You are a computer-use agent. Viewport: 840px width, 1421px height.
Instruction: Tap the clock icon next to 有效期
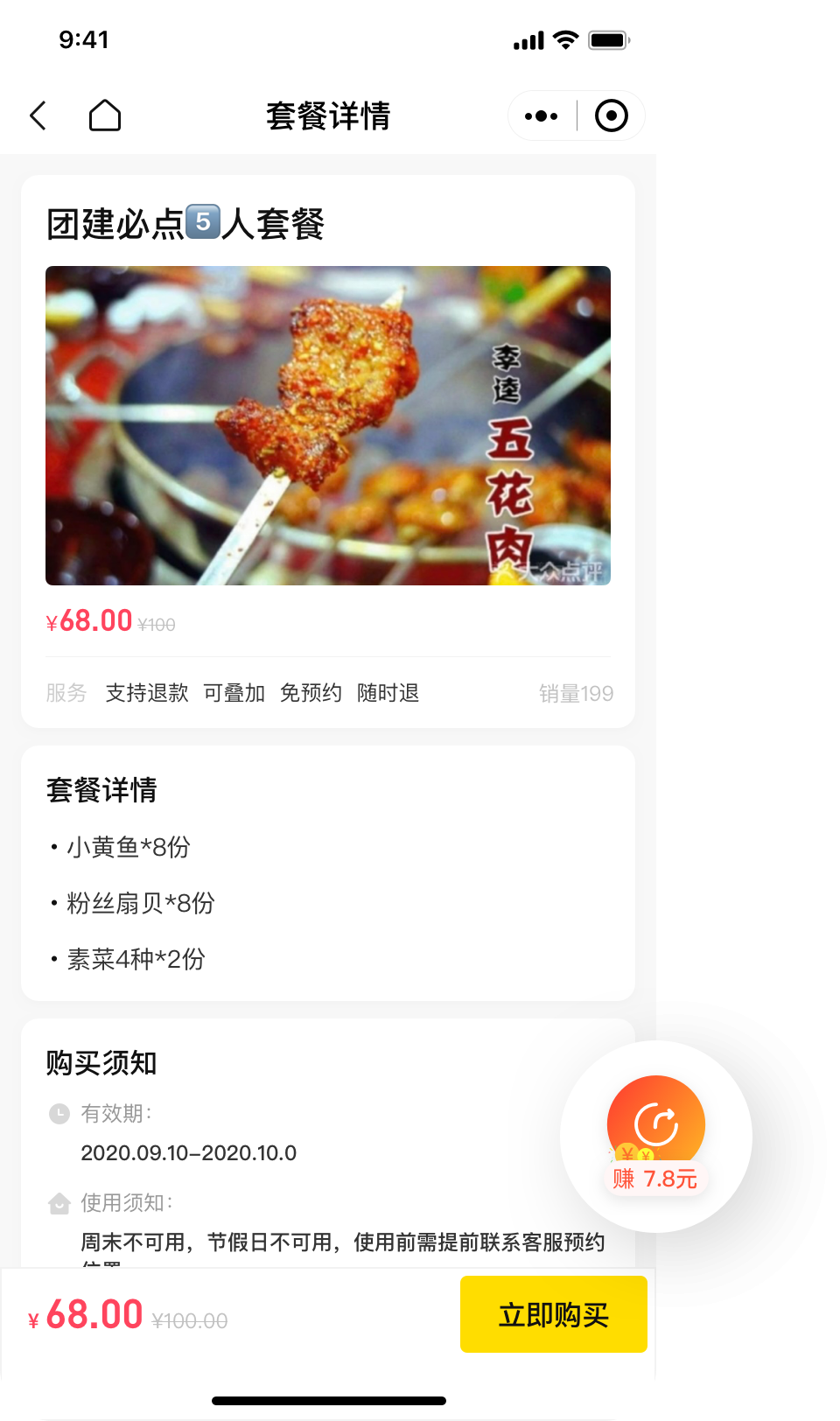tap(58, 1114)
